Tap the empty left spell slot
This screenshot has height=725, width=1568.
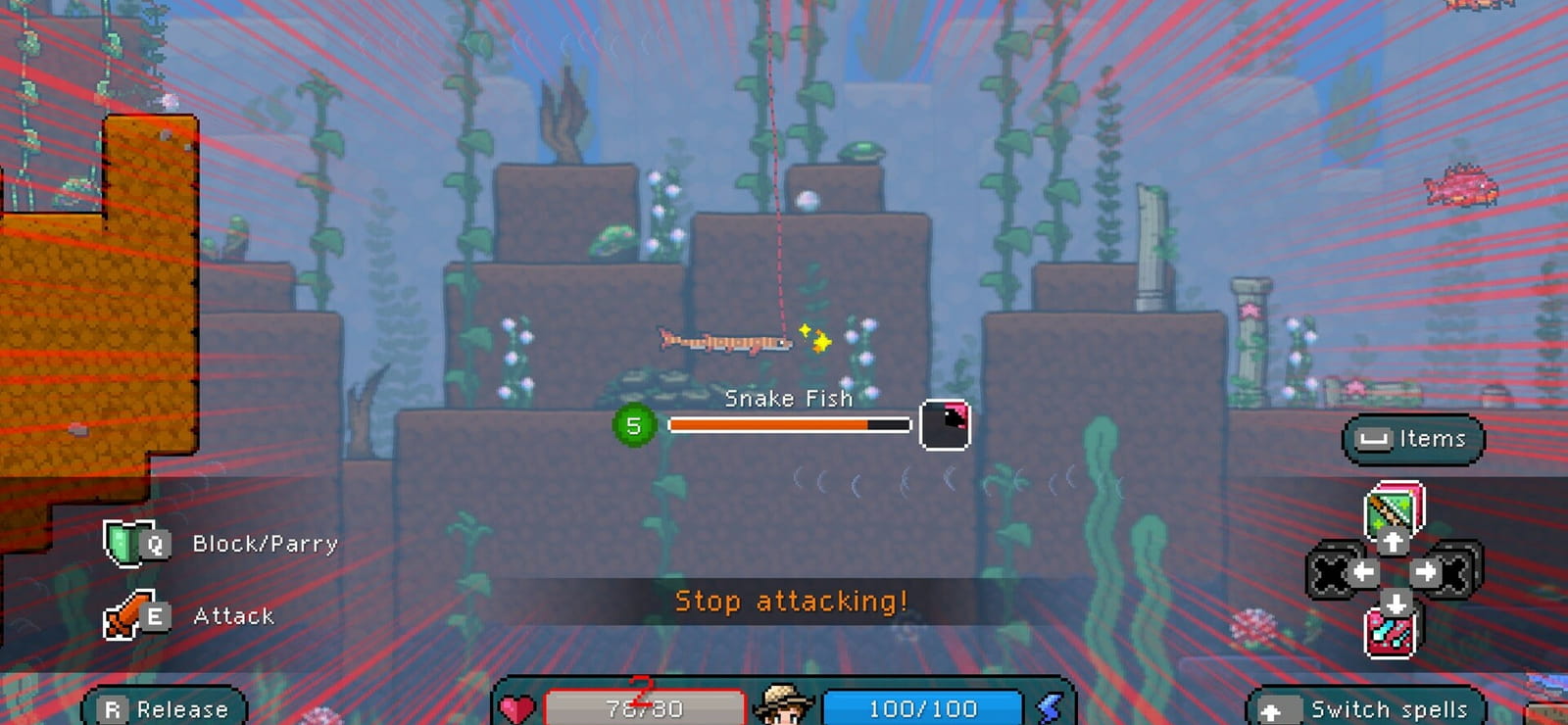[x=1333, y=573]
